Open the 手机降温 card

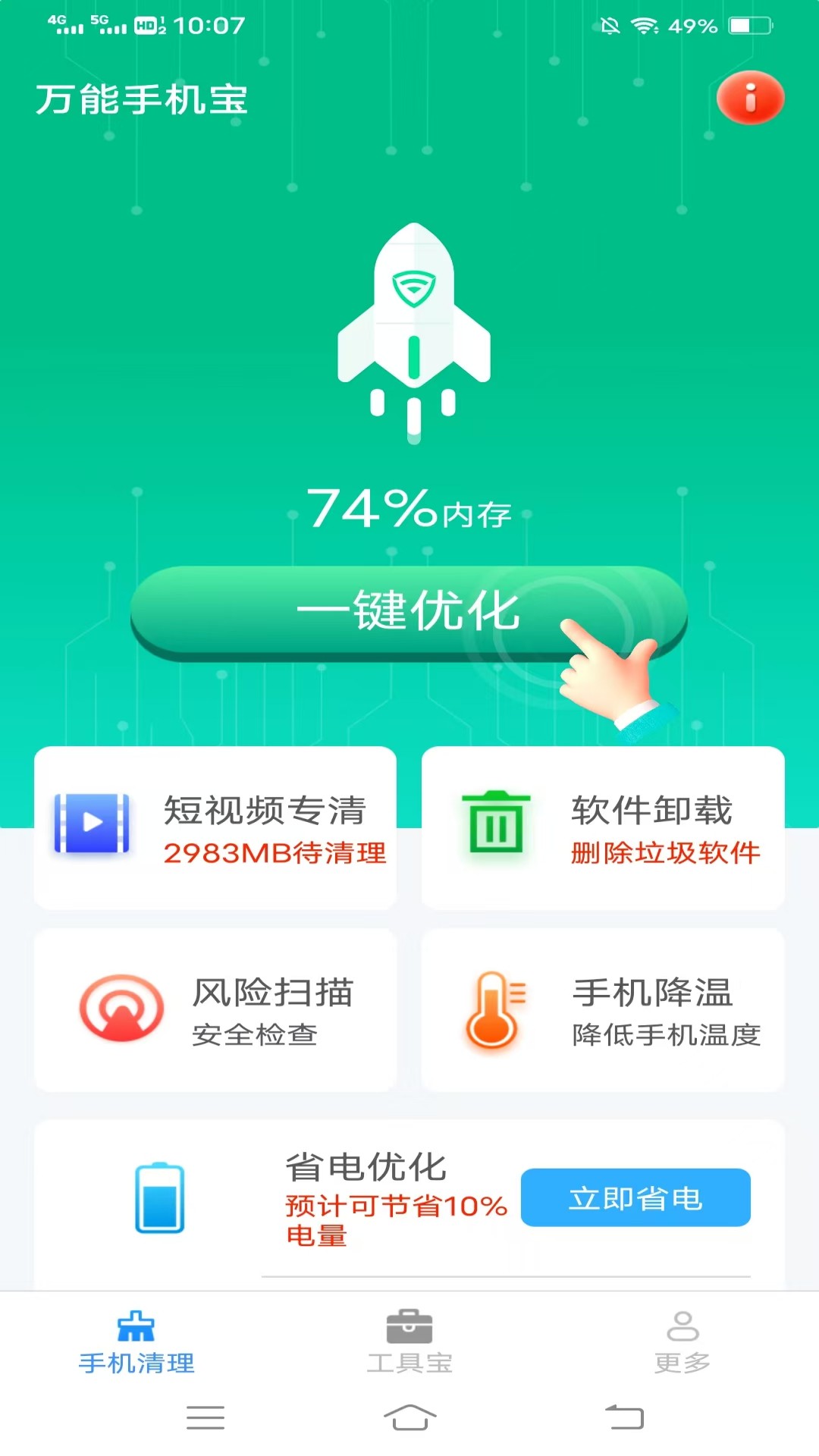[x=603, y=1010]
